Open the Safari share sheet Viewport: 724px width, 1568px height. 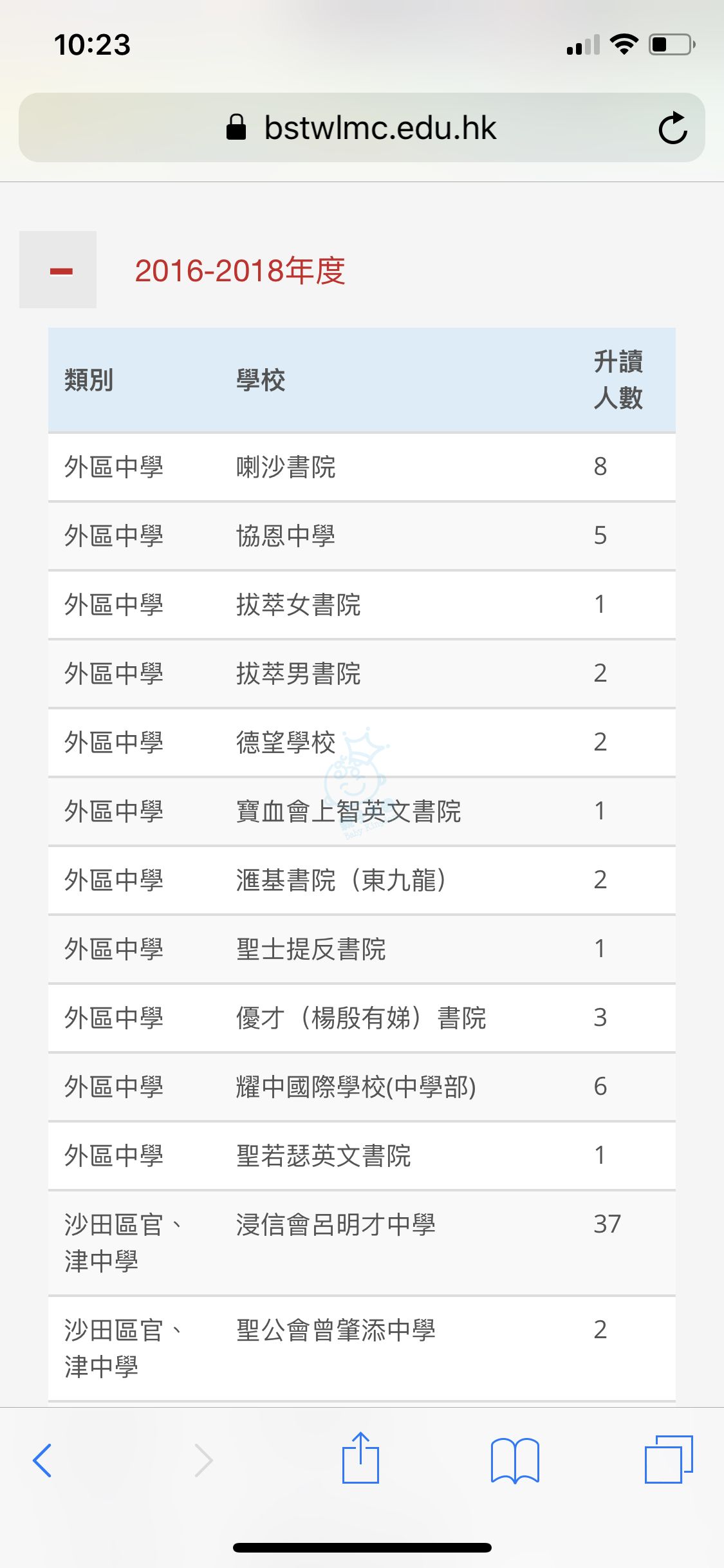click(360, 1459)
